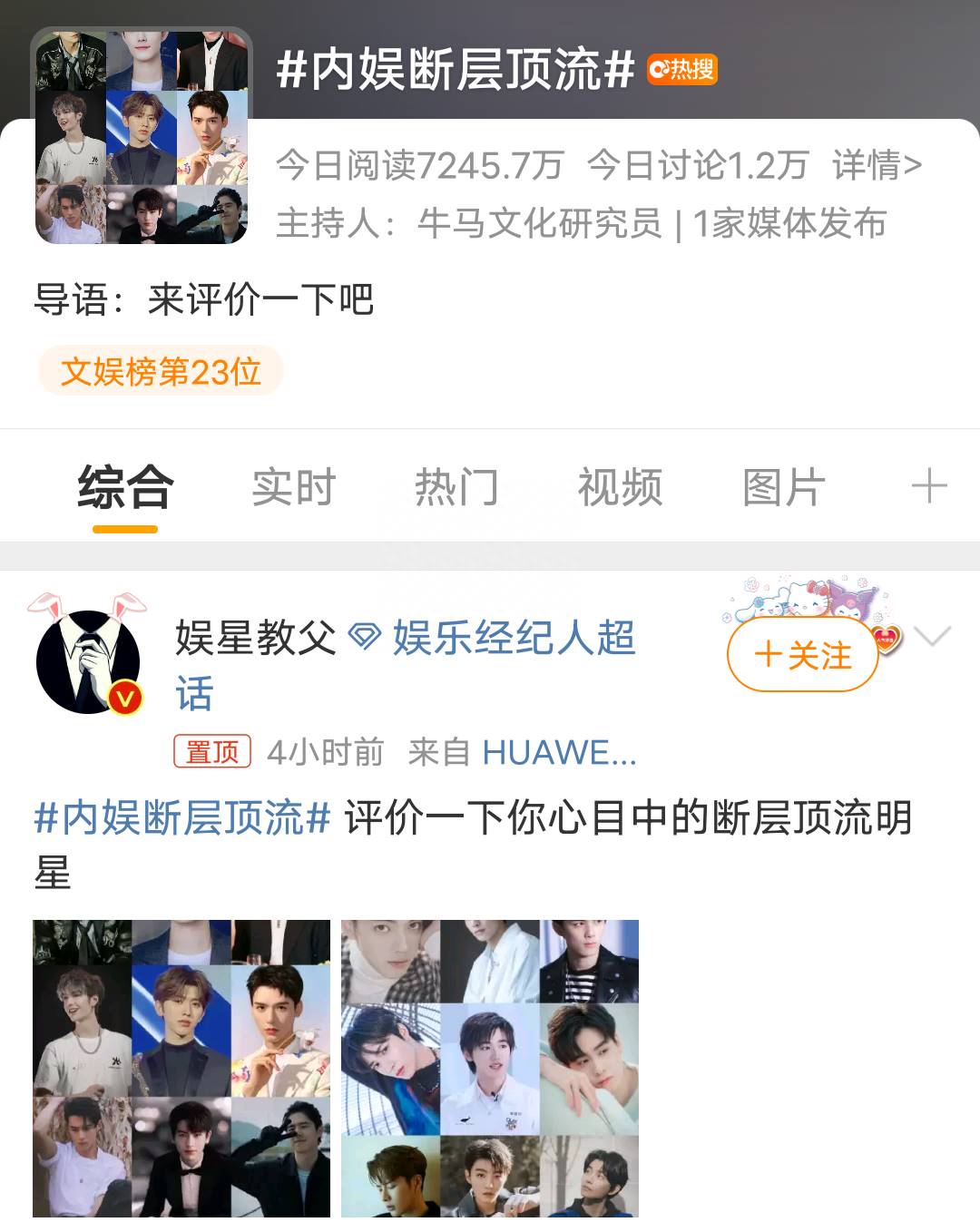The image size is (980, 1222).
Task: Switch to the 视频 tab
Action: coord(620,487)
